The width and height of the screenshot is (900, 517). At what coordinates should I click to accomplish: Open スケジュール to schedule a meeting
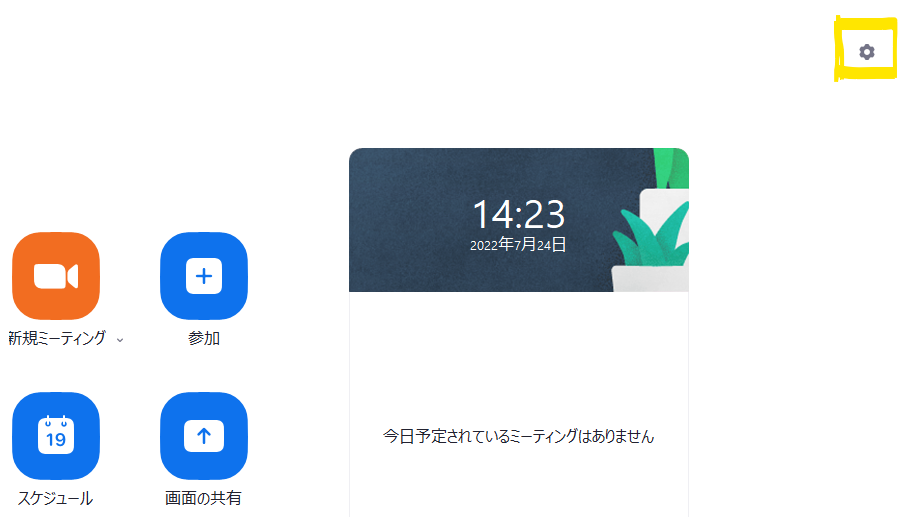coord(56,436)
